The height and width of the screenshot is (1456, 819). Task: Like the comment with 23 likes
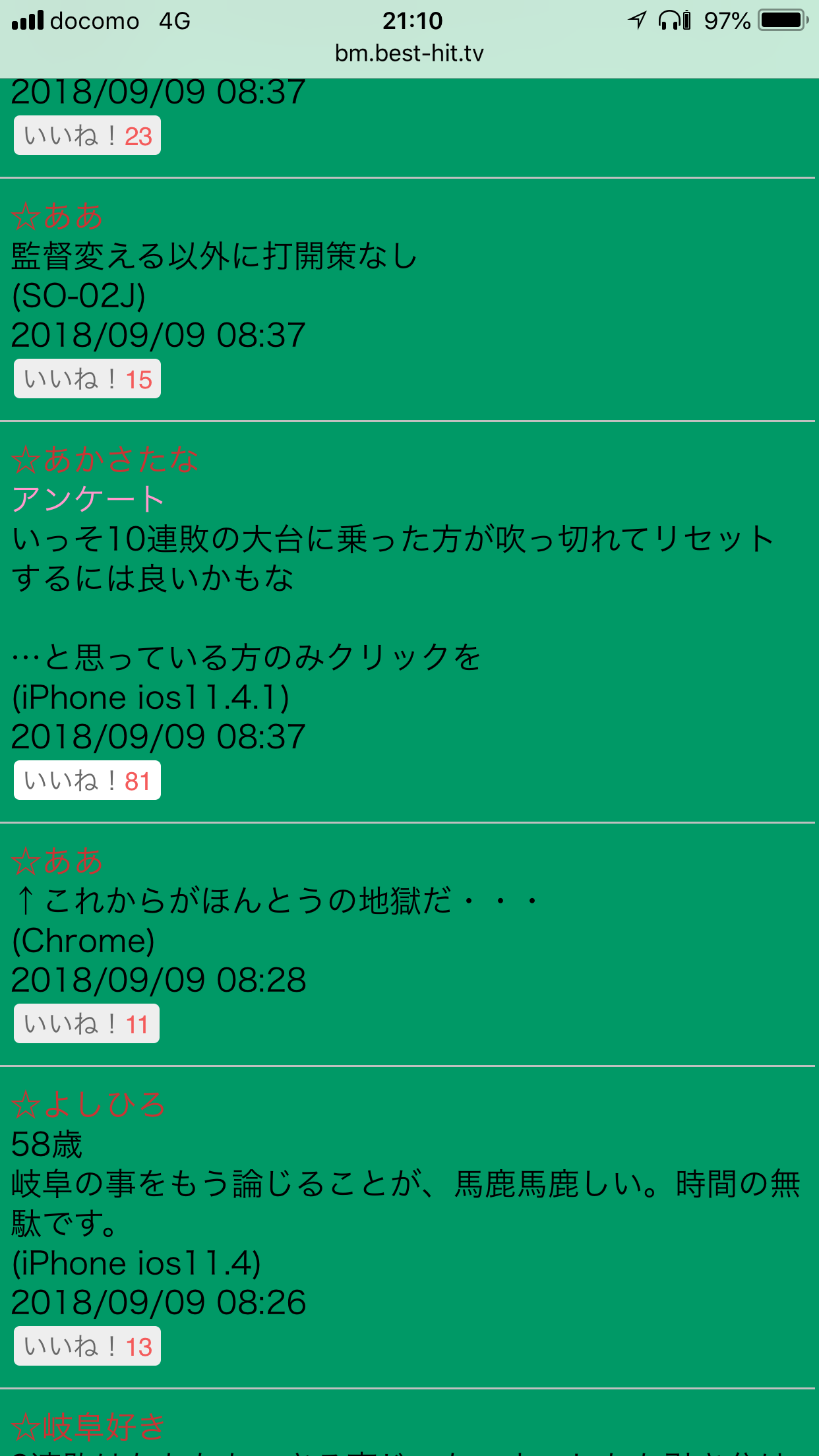(x=87, y=136)
